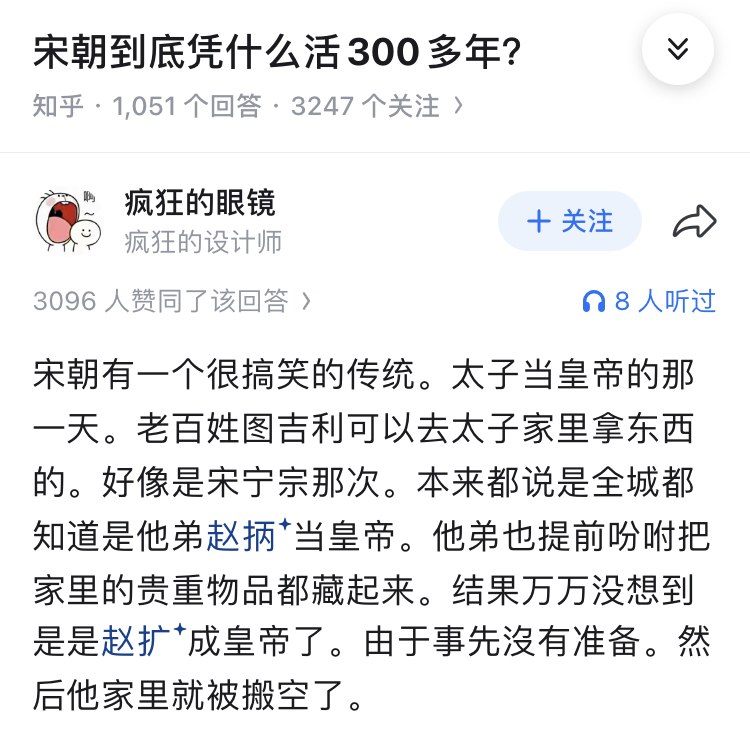The width and height of the screenshot is (750, 755).
Task: Tap the double-chevron collapse icon at top right
Action: (x=678, y=48)
